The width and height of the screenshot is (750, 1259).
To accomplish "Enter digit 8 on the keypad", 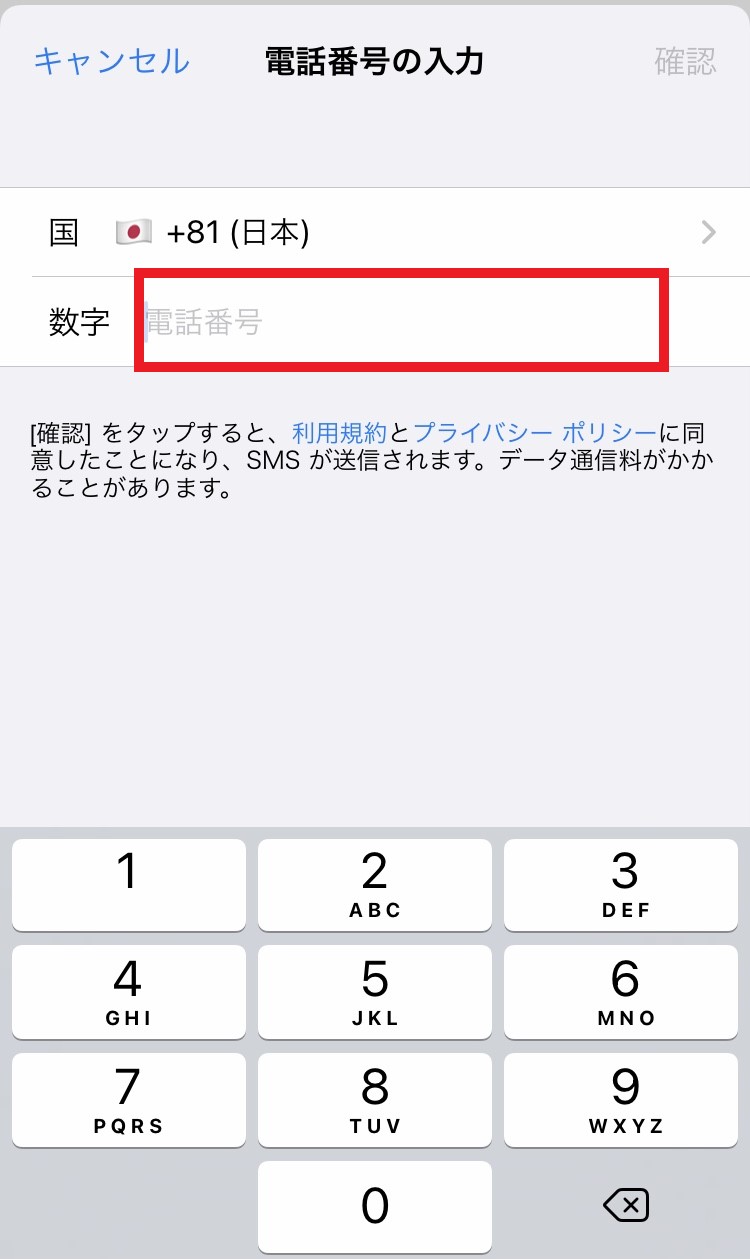I will [x=375, y=1099].
